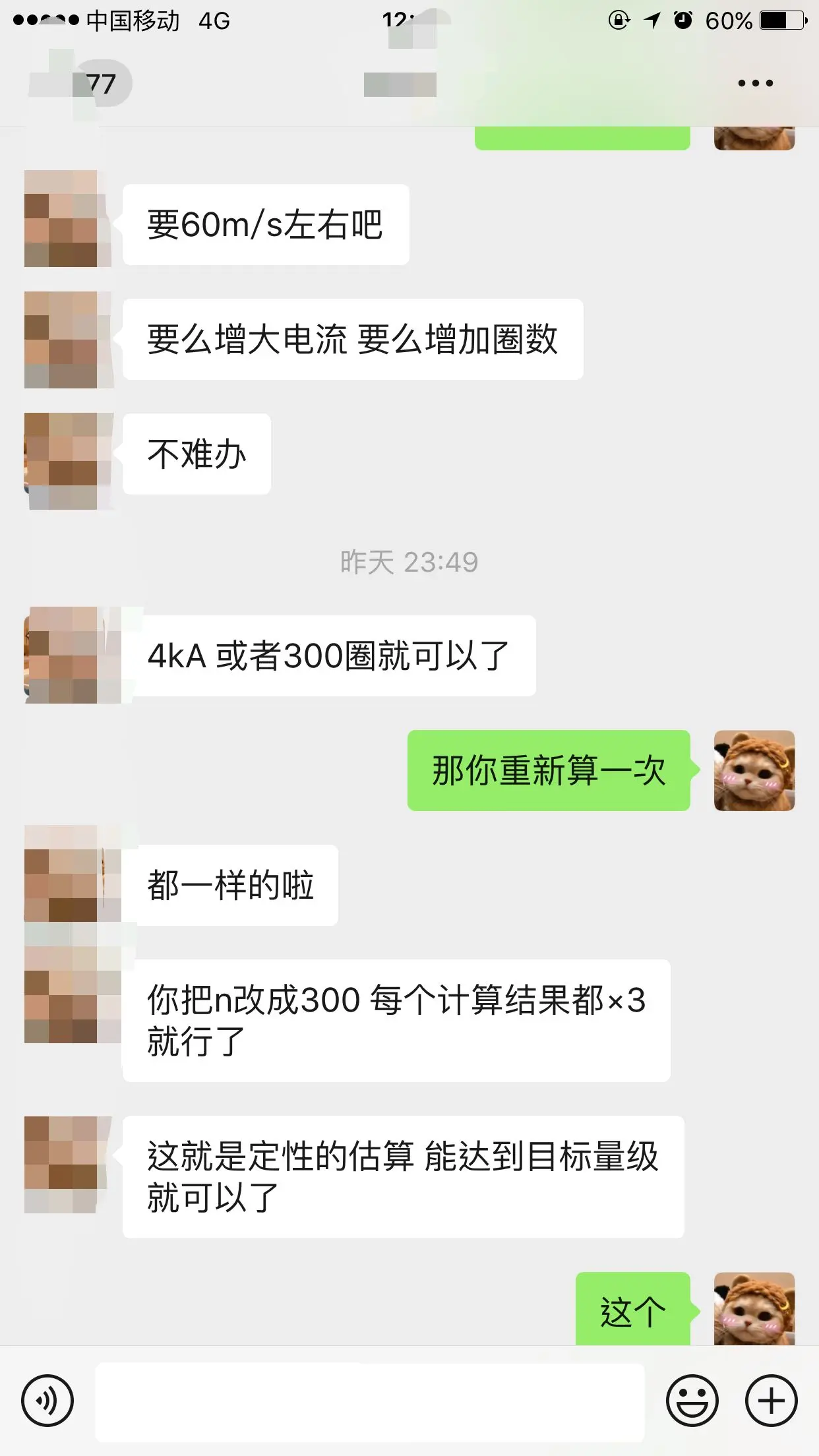Open the plus attachments menu
The height and width of the screenshot is (1456, 819).
771,1400
